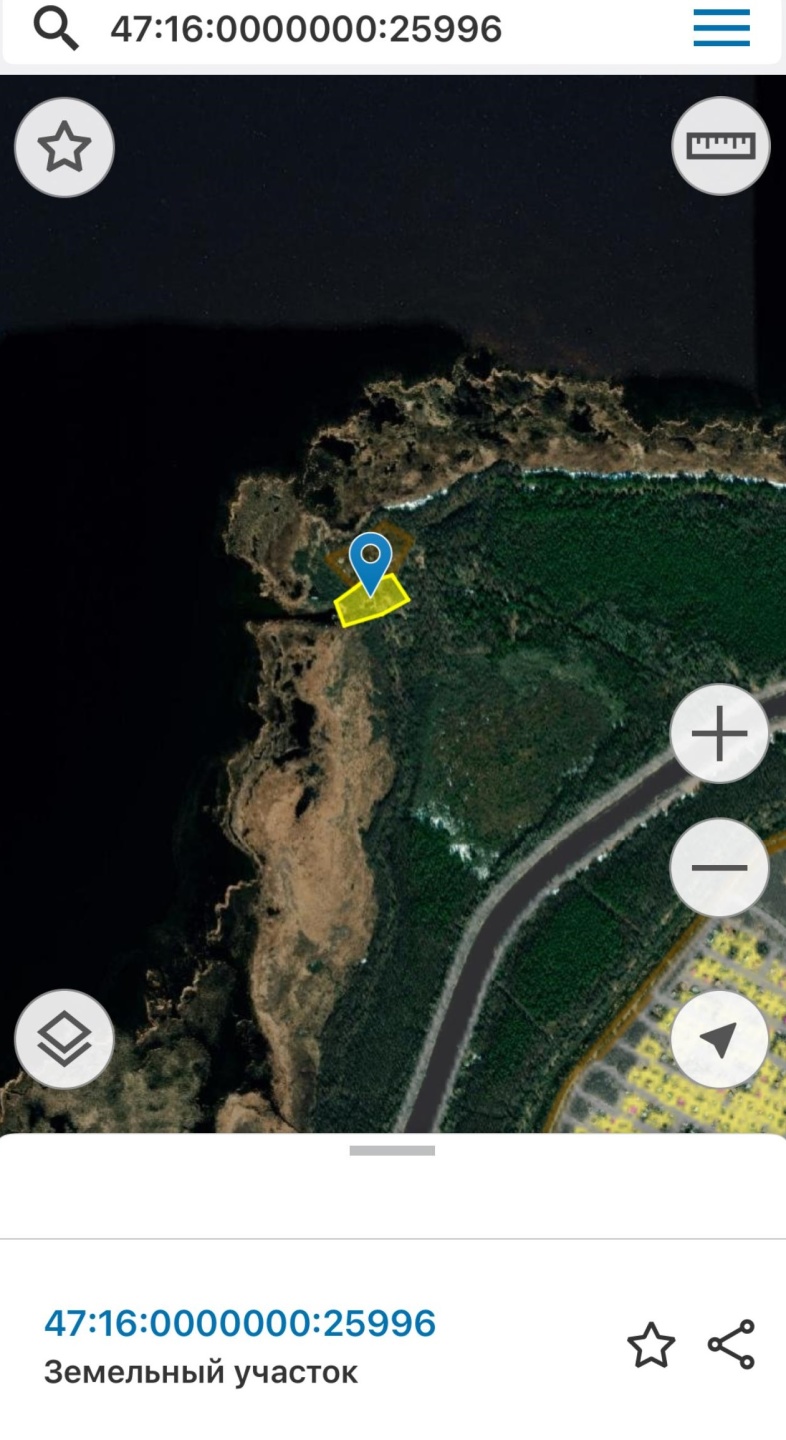Zoom in on the map
This screenshot has width=786, height=1440.
click(x=719, y=734)
